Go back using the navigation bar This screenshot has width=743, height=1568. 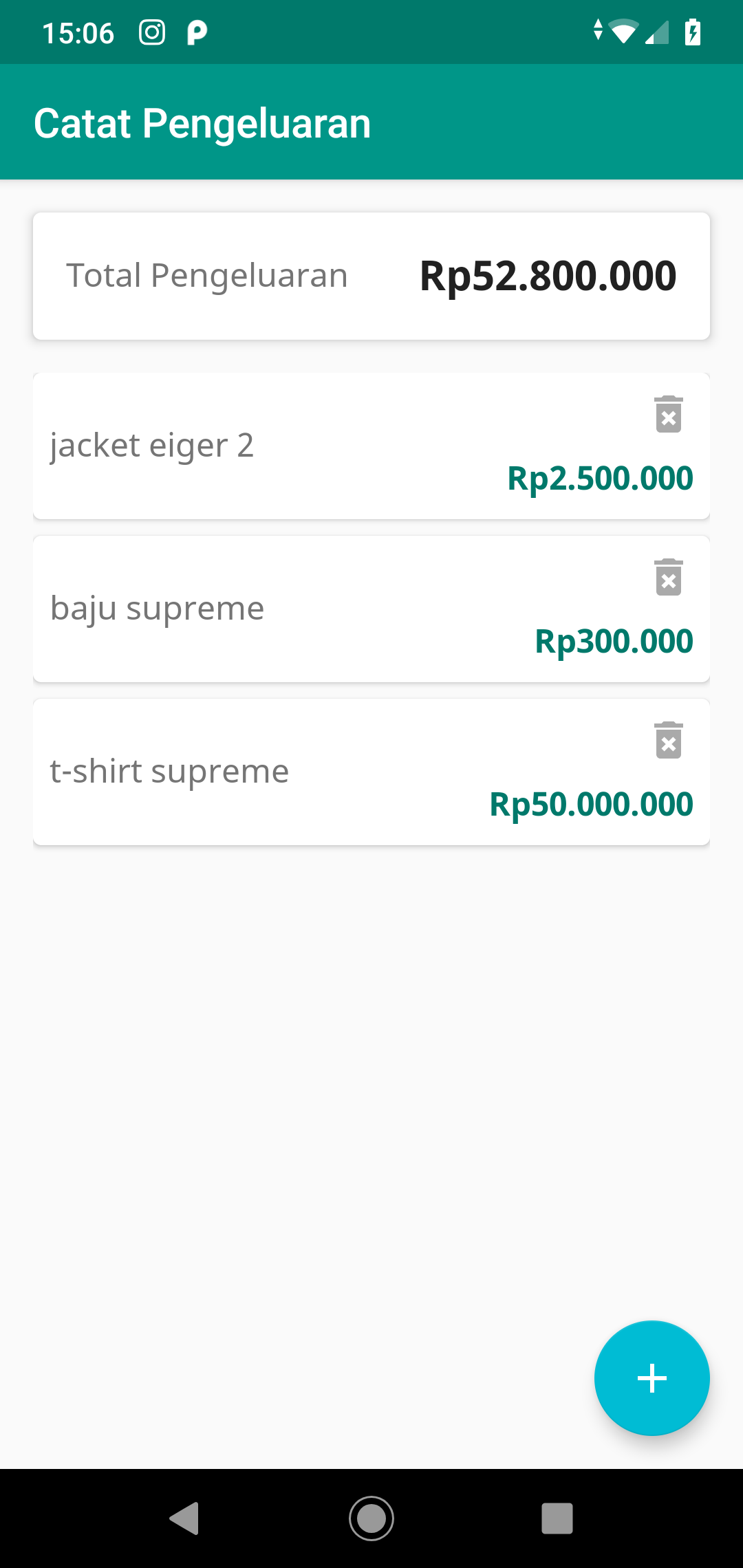click(x=184, y=1518)
